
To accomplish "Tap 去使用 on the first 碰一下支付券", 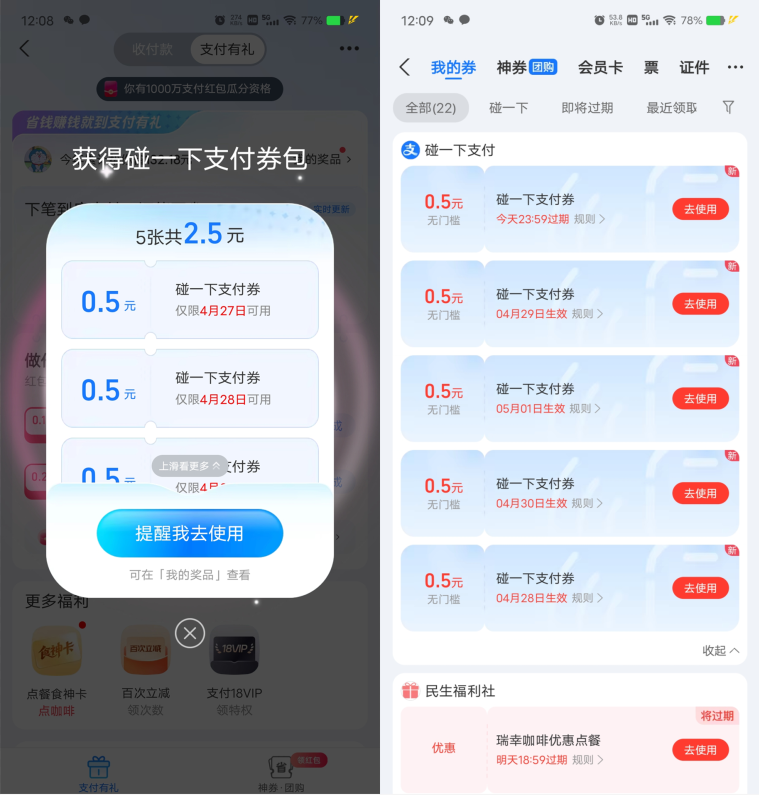I will click(x=700, y=208).
